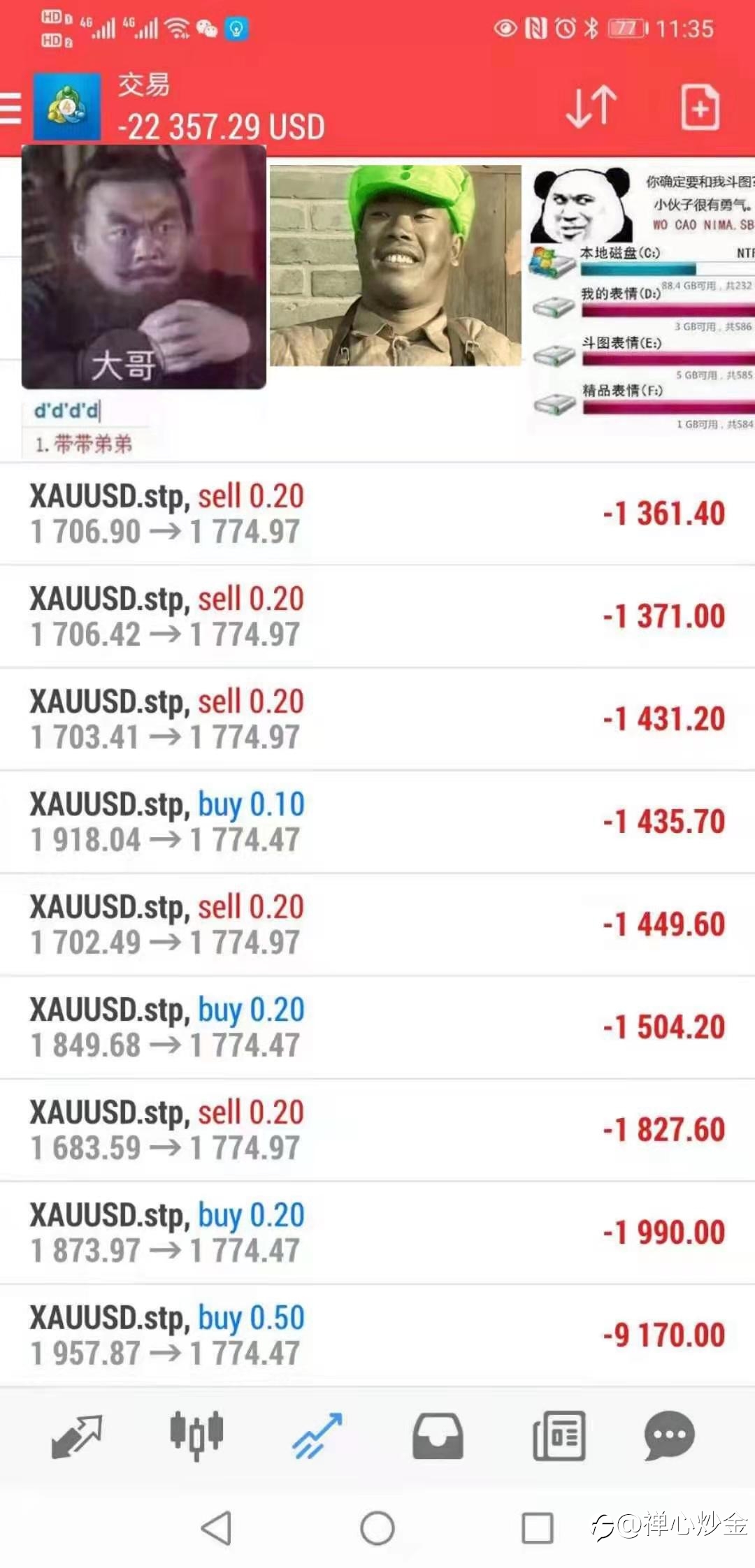Select the Trade tab

(317, 1437)
